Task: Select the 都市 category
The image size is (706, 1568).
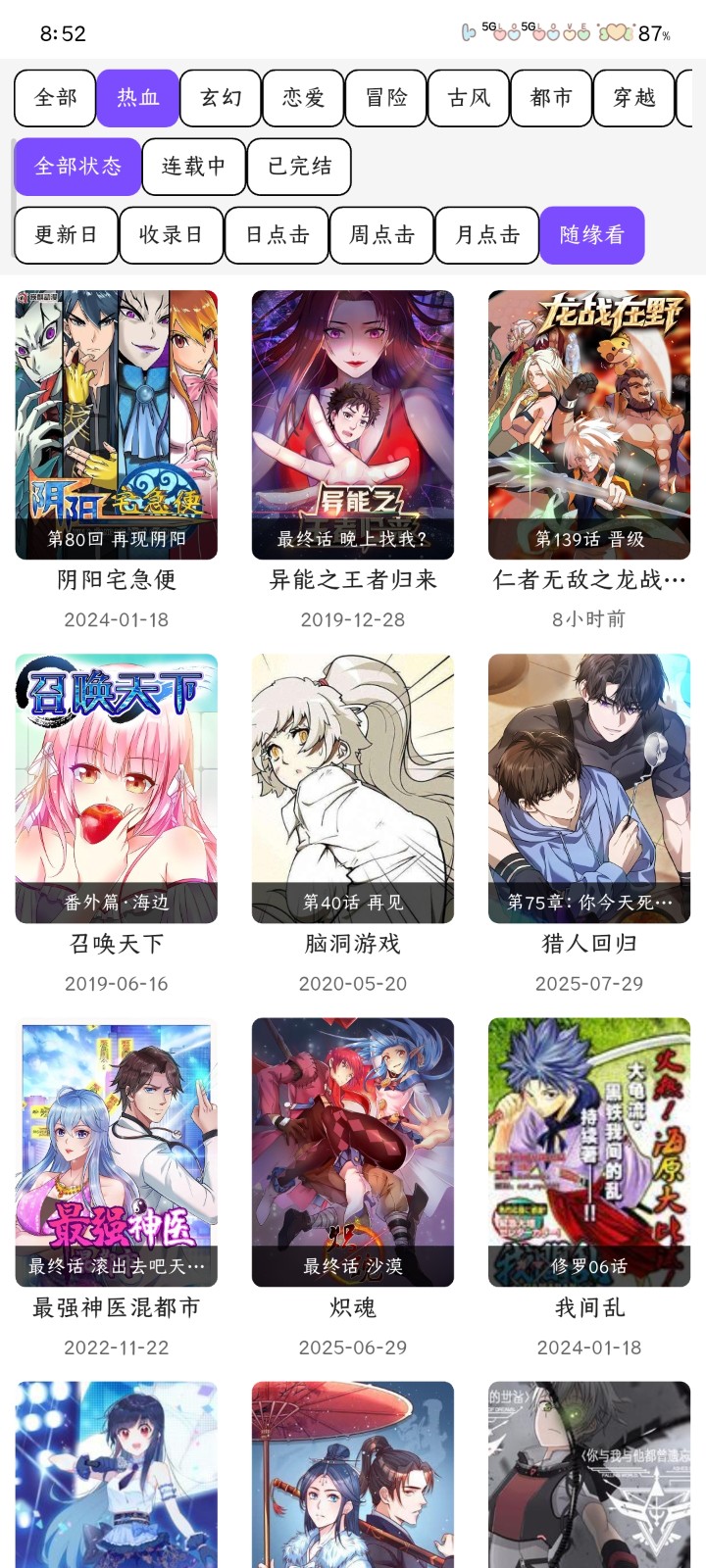Action: click(550, 98)
